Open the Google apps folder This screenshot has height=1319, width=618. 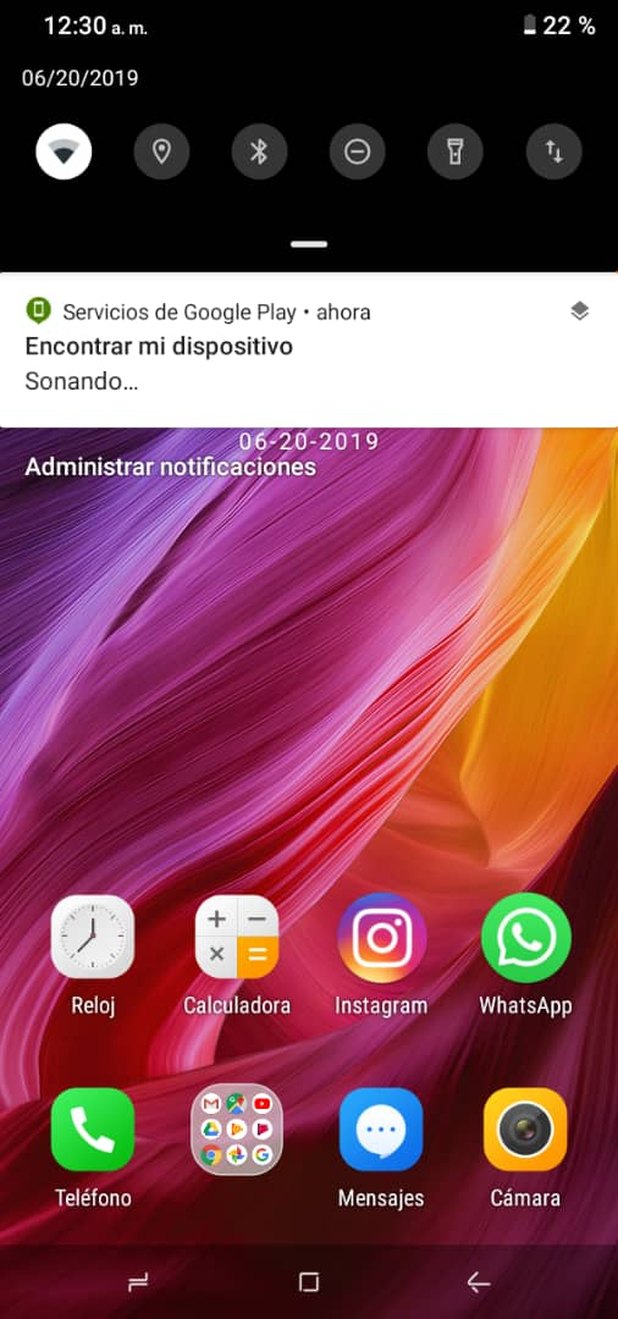[x=236, y=1129]
